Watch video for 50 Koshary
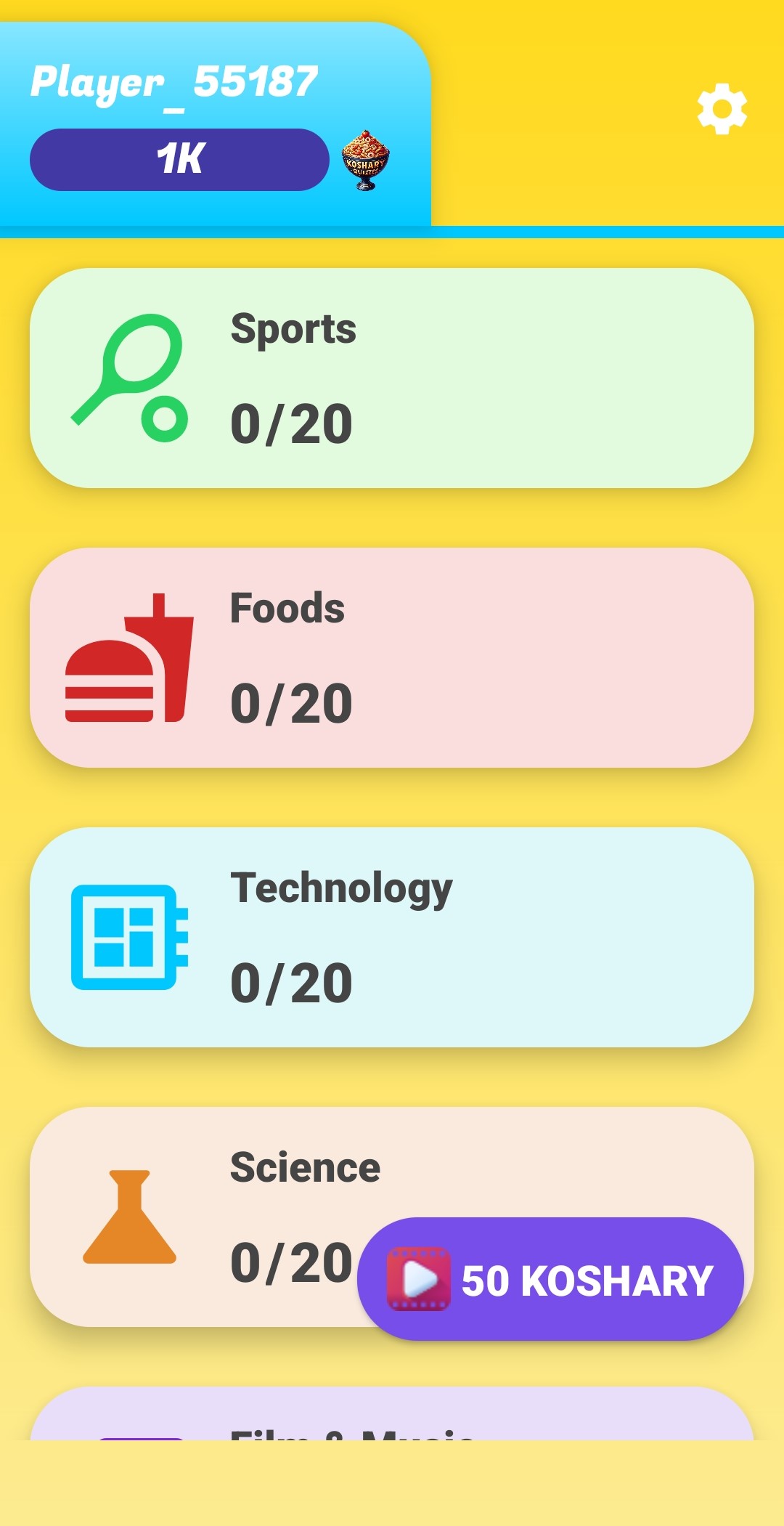The width and height of the screenshot is (784, 1526). pyautogui.click(x=550, y=1279)
